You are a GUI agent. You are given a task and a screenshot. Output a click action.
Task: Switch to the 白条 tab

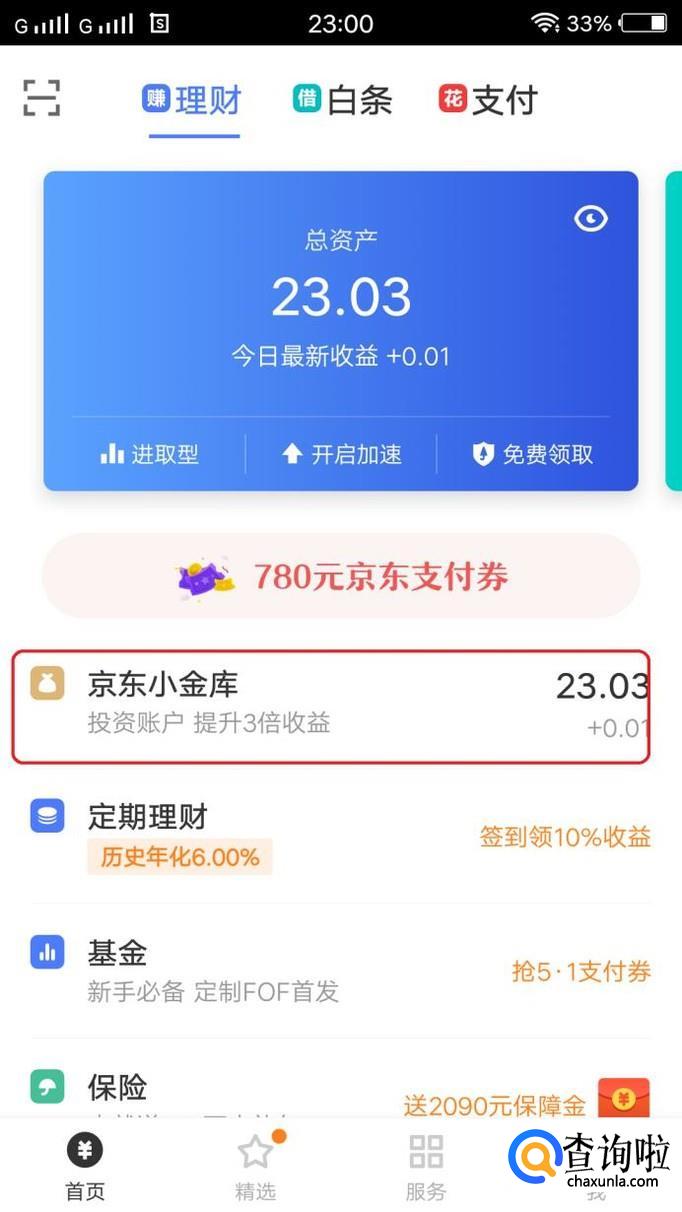(x=342, y=100)
